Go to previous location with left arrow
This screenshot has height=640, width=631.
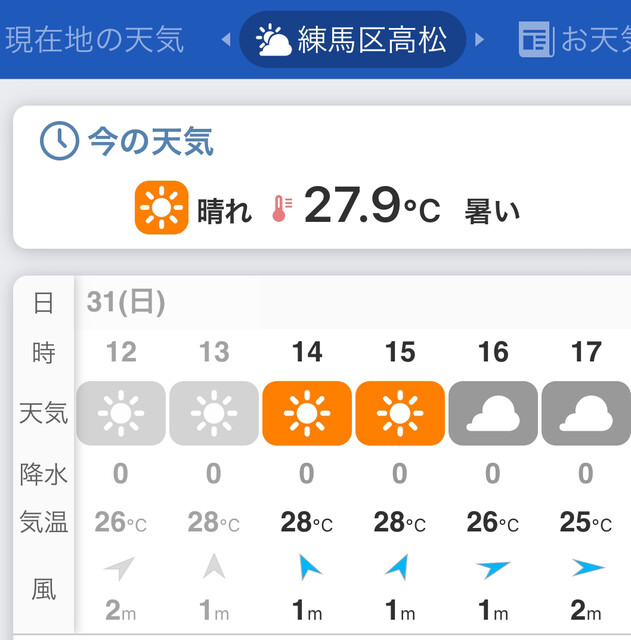(225, 40)
